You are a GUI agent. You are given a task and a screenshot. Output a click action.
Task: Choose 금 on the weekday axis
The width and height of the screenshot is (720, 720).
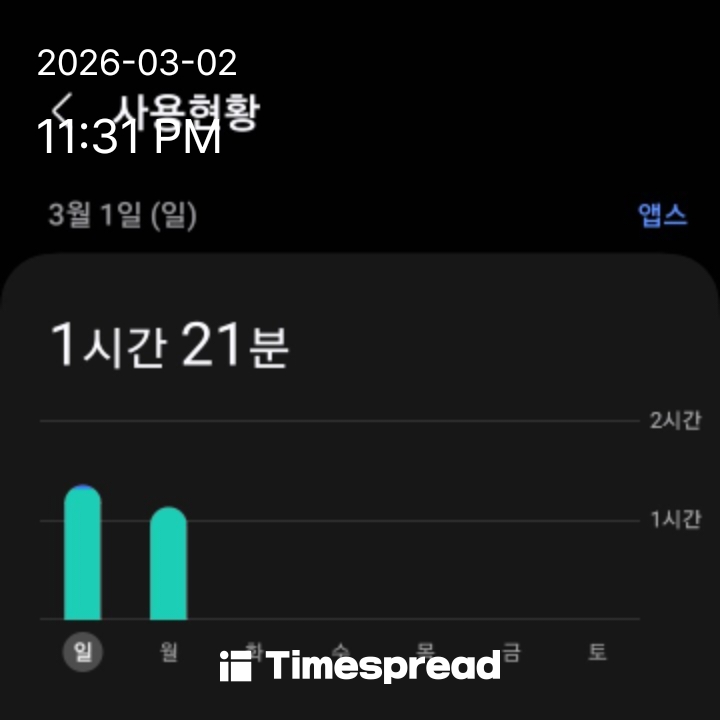coord(511,654)
